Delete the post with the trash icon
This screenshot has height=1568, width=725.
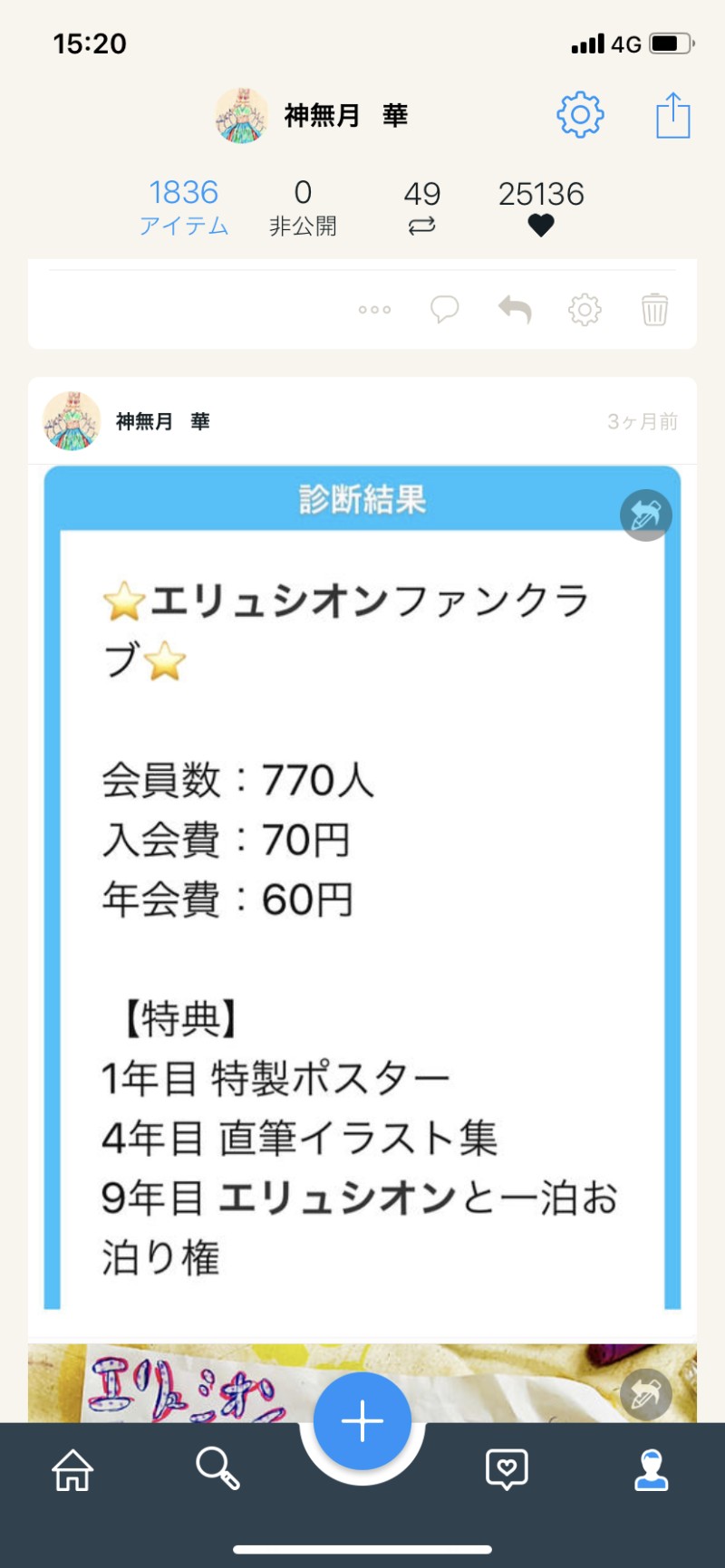point(654,310)
